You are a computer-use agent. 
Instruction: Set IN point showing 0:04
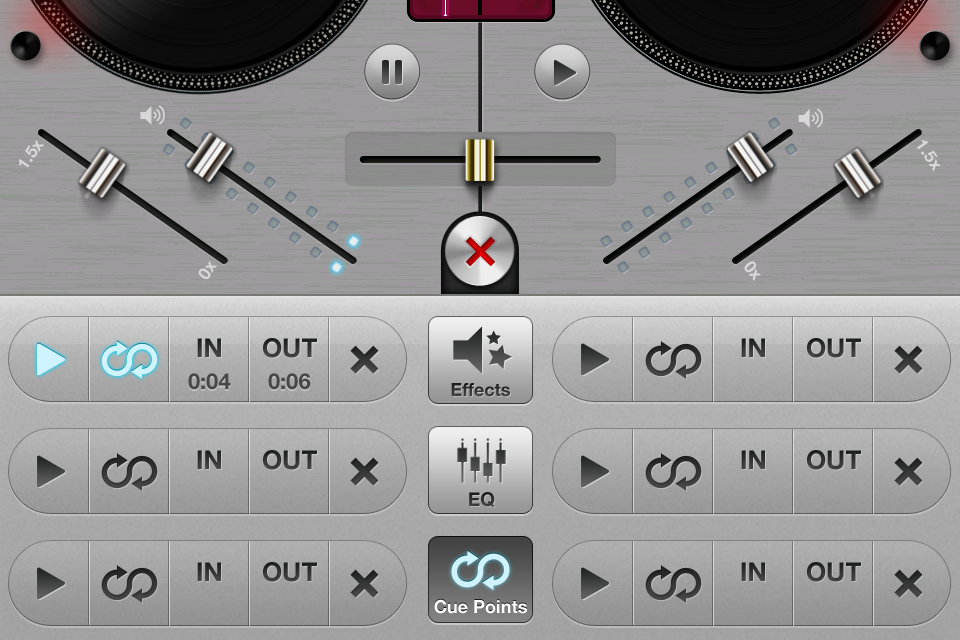[209, 362]
